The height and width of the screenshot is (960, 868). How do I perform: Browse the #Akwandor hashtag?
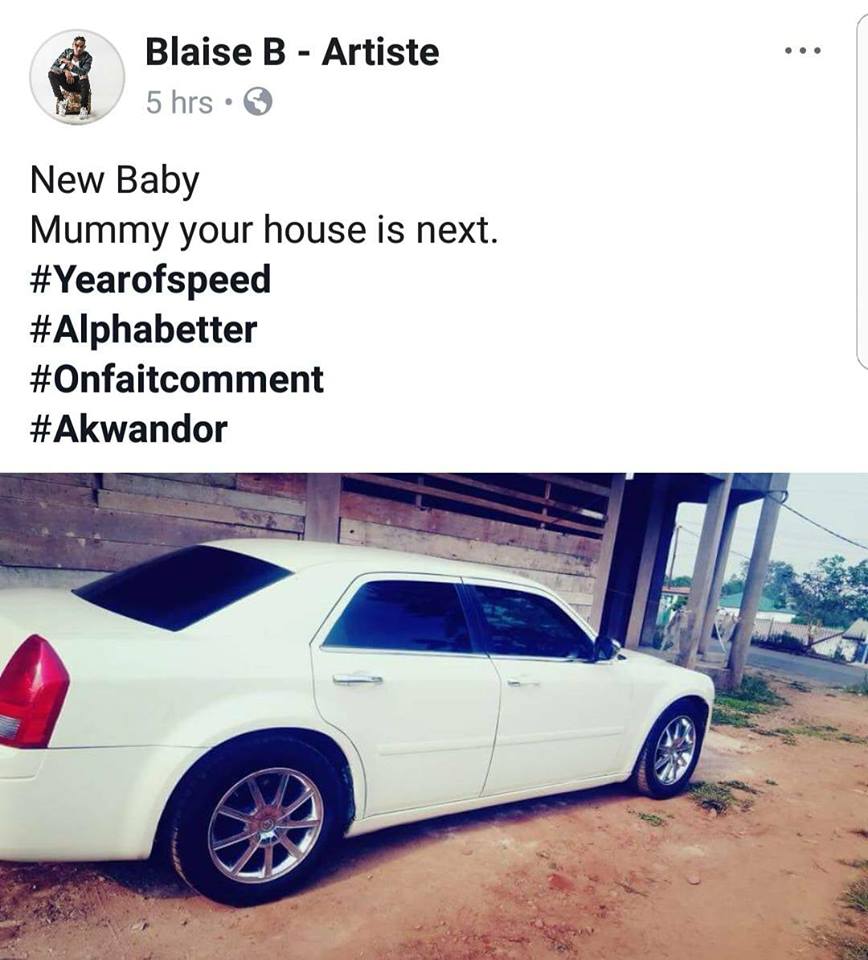tap(129, 430)
